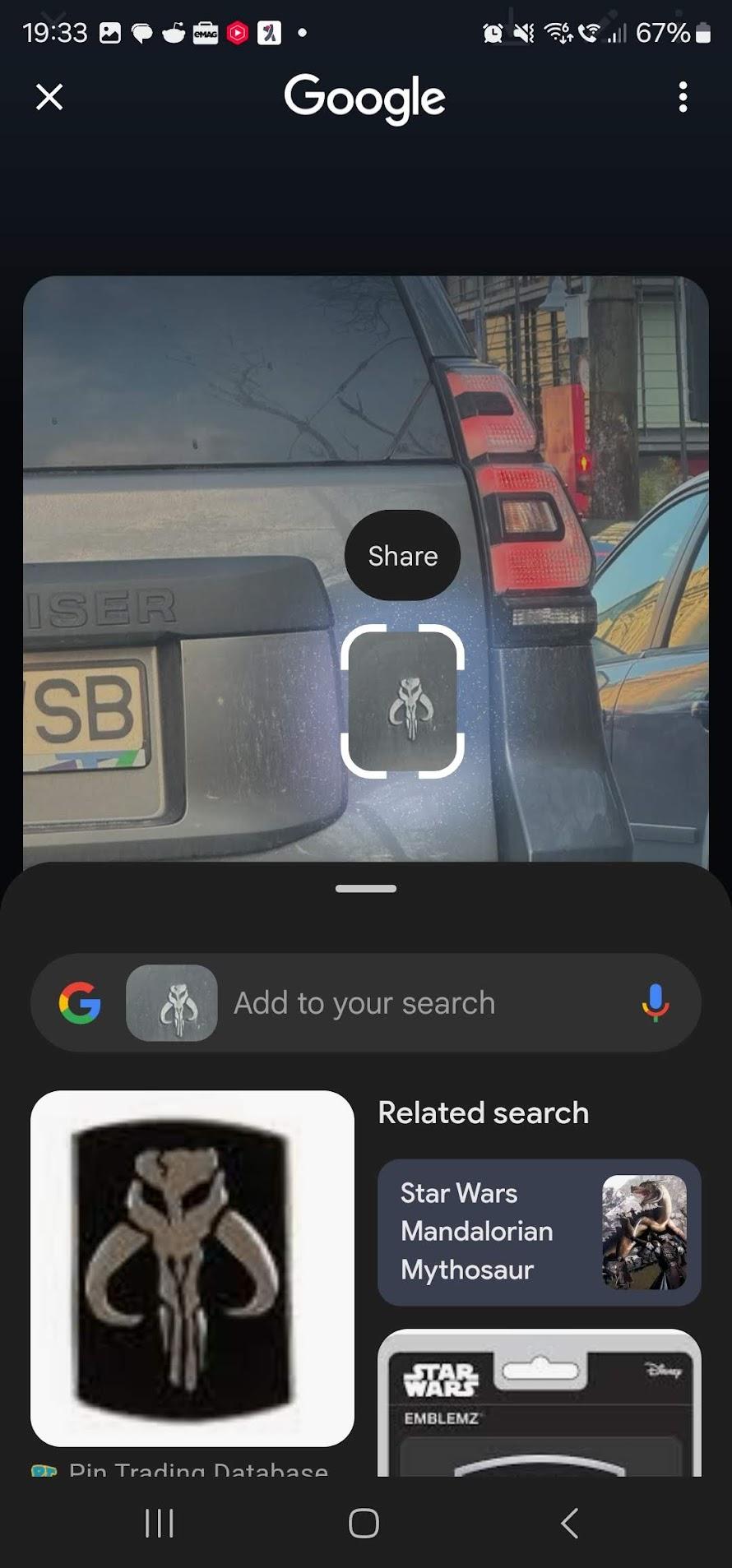Open the Star Wars Emblemz product result
The width and height of the screenshot is (732, 1568).
pyautogui.click(x=540, y=1403)
